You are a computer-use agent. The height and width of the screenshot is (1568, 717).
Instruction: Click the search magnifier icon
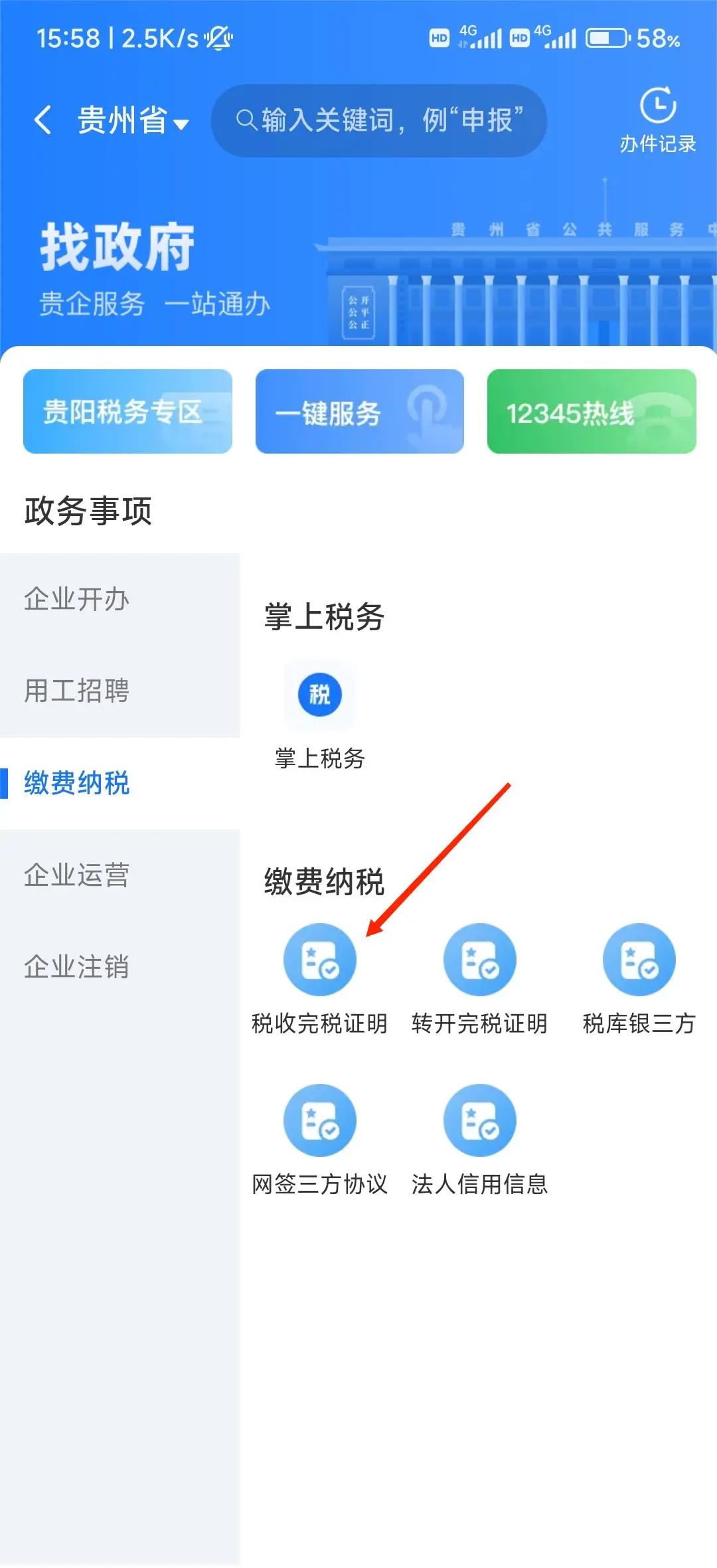click(x=246, y=120)
